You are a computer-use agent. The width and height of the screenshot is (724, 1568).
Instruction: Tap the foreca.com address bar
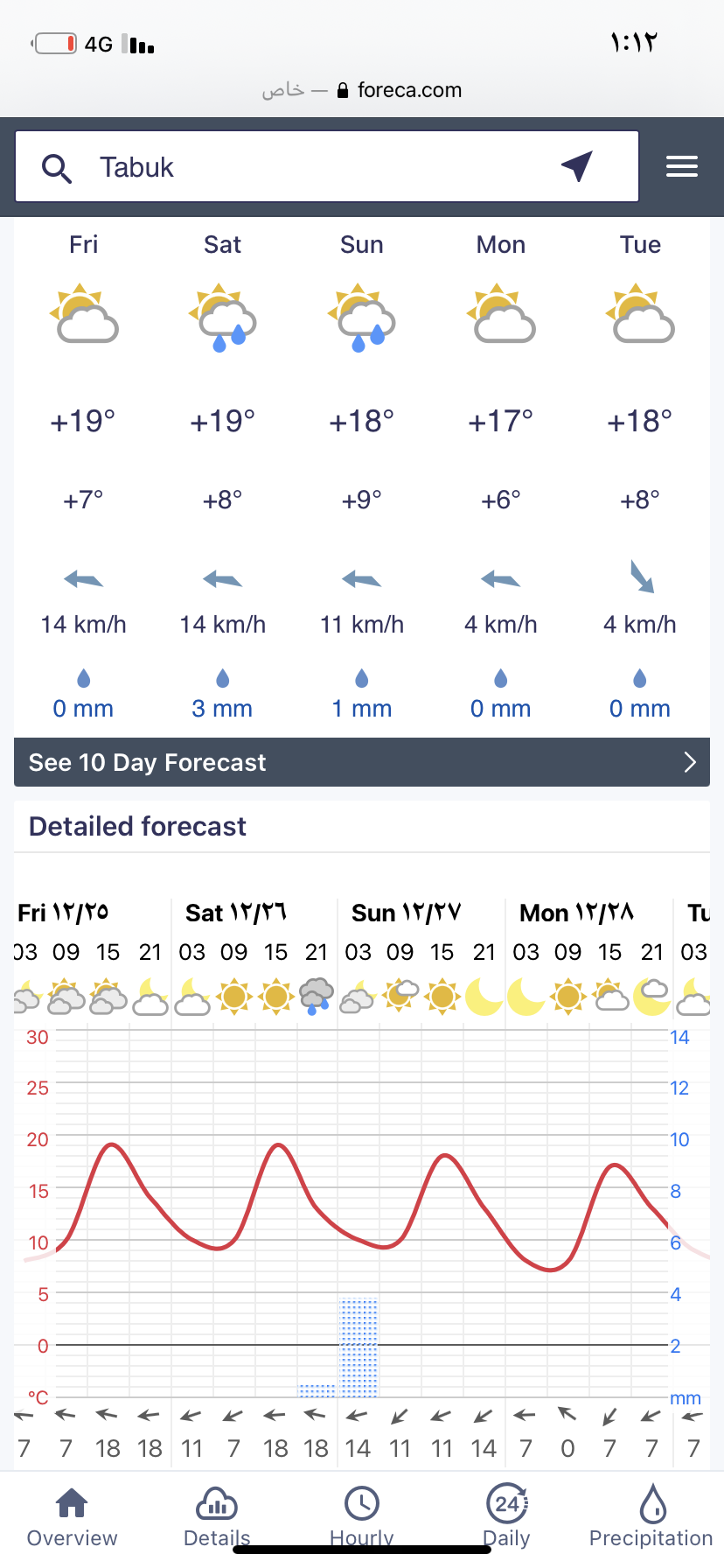362,90
